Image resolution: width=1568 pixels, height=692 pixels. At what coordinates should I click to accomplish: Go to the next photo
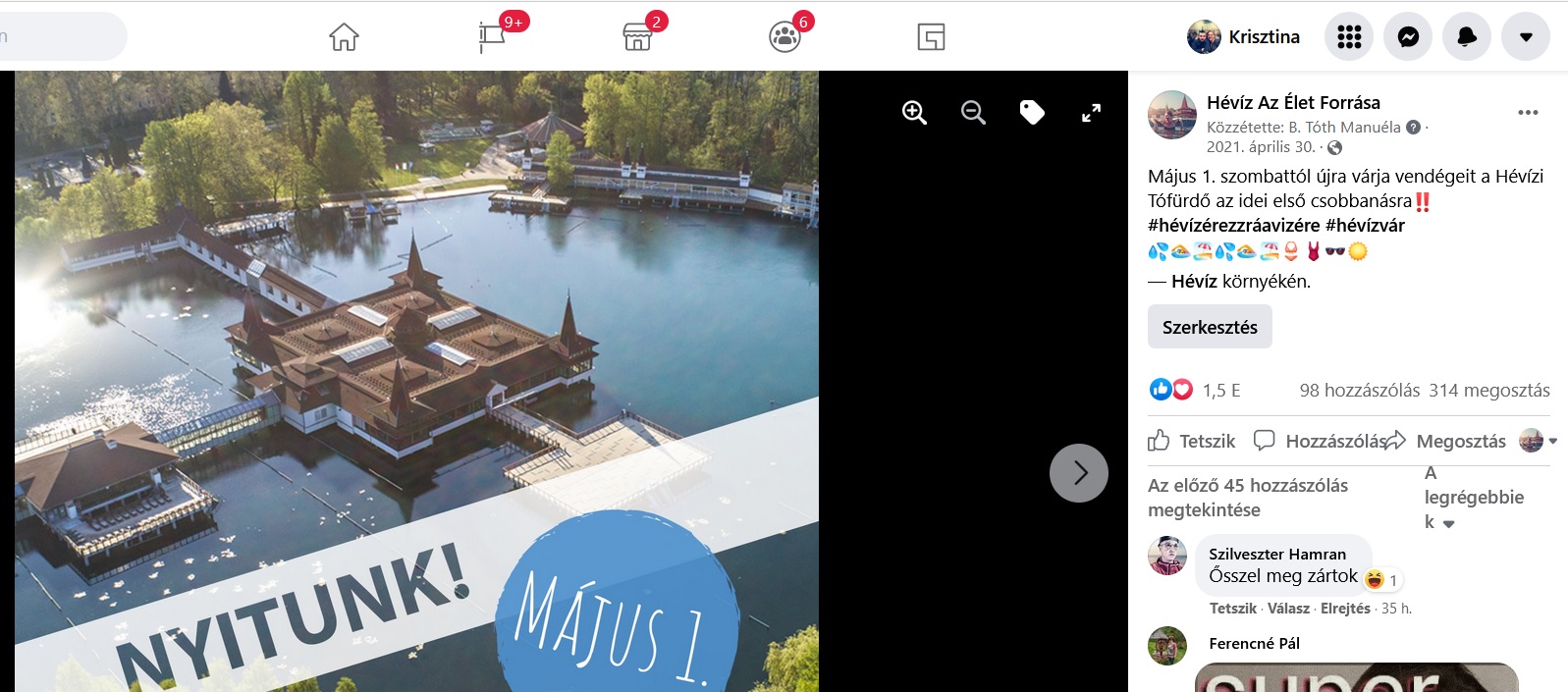(1078, 473)
